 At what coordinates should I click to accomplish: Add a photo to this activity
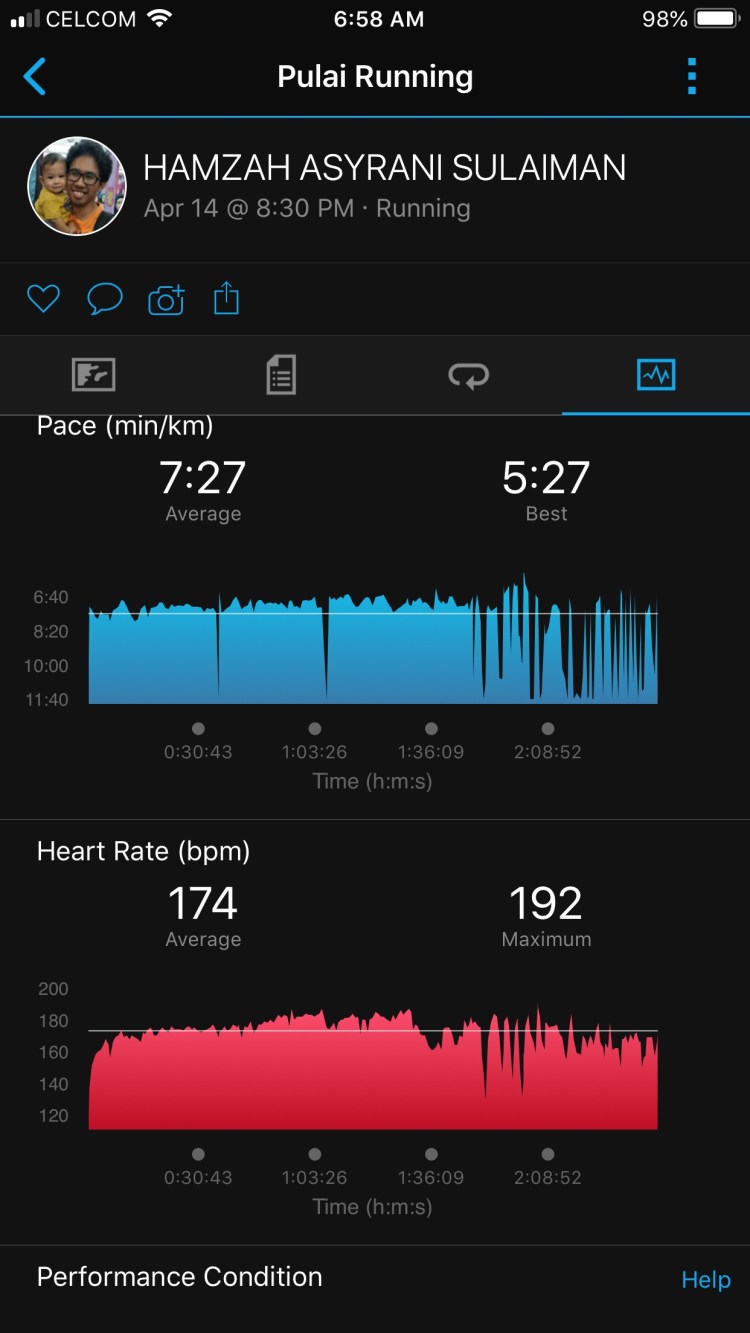click(x=166, y=299)
